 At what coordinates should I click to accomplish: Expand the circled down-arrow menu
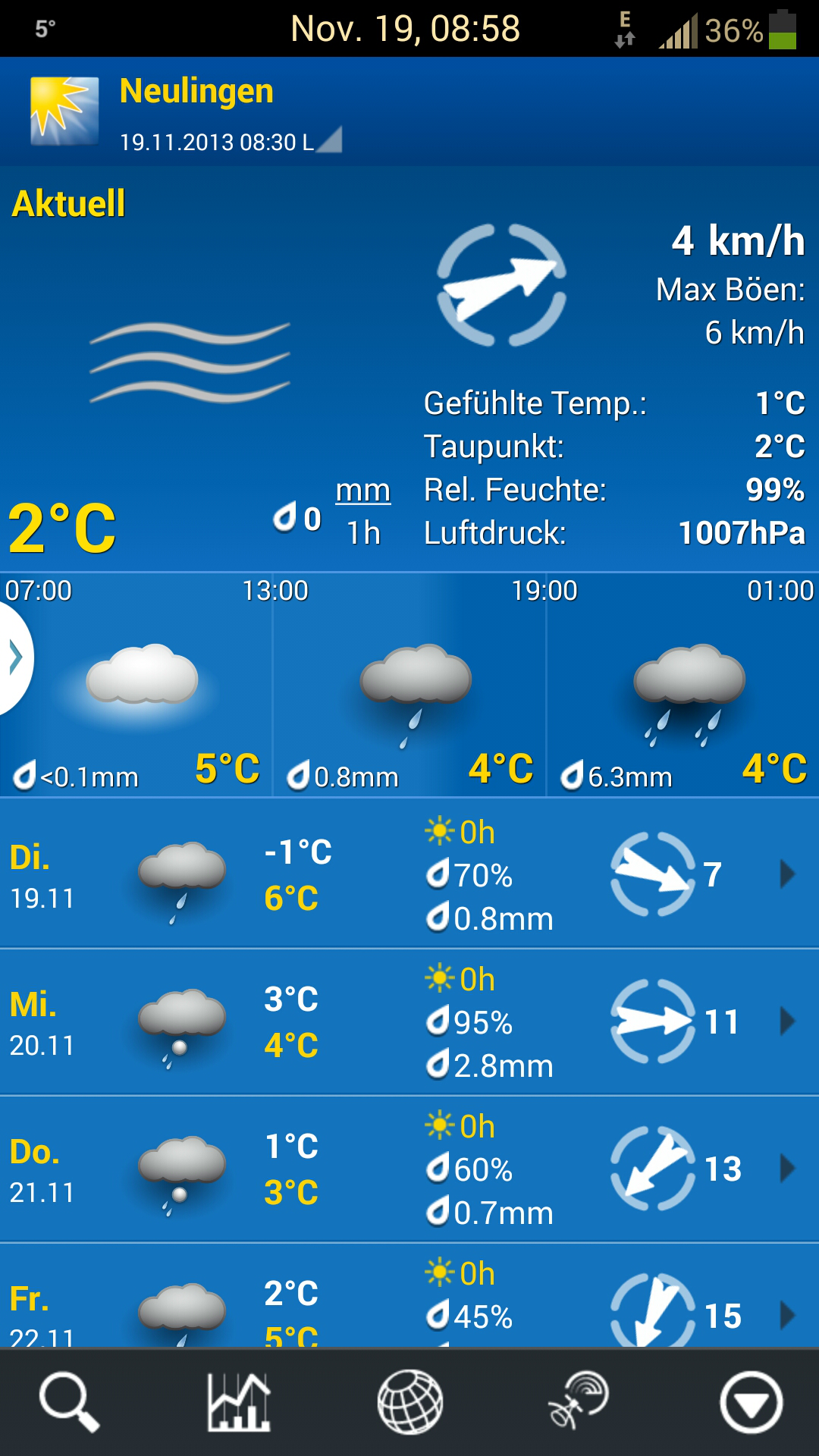point(751,1402)
